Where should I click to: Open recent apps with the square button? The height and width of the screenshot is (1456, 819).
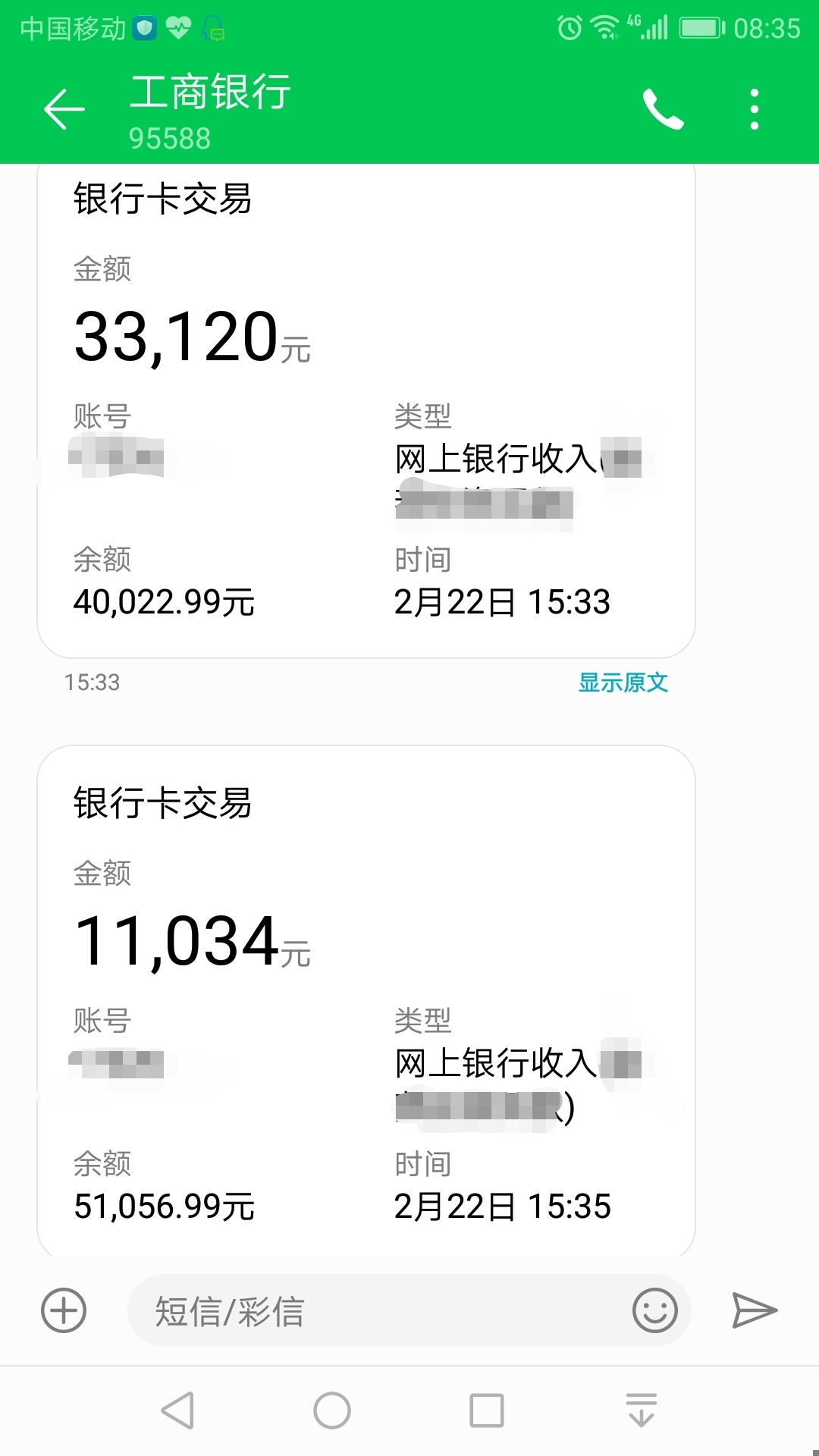(487, 1410)
